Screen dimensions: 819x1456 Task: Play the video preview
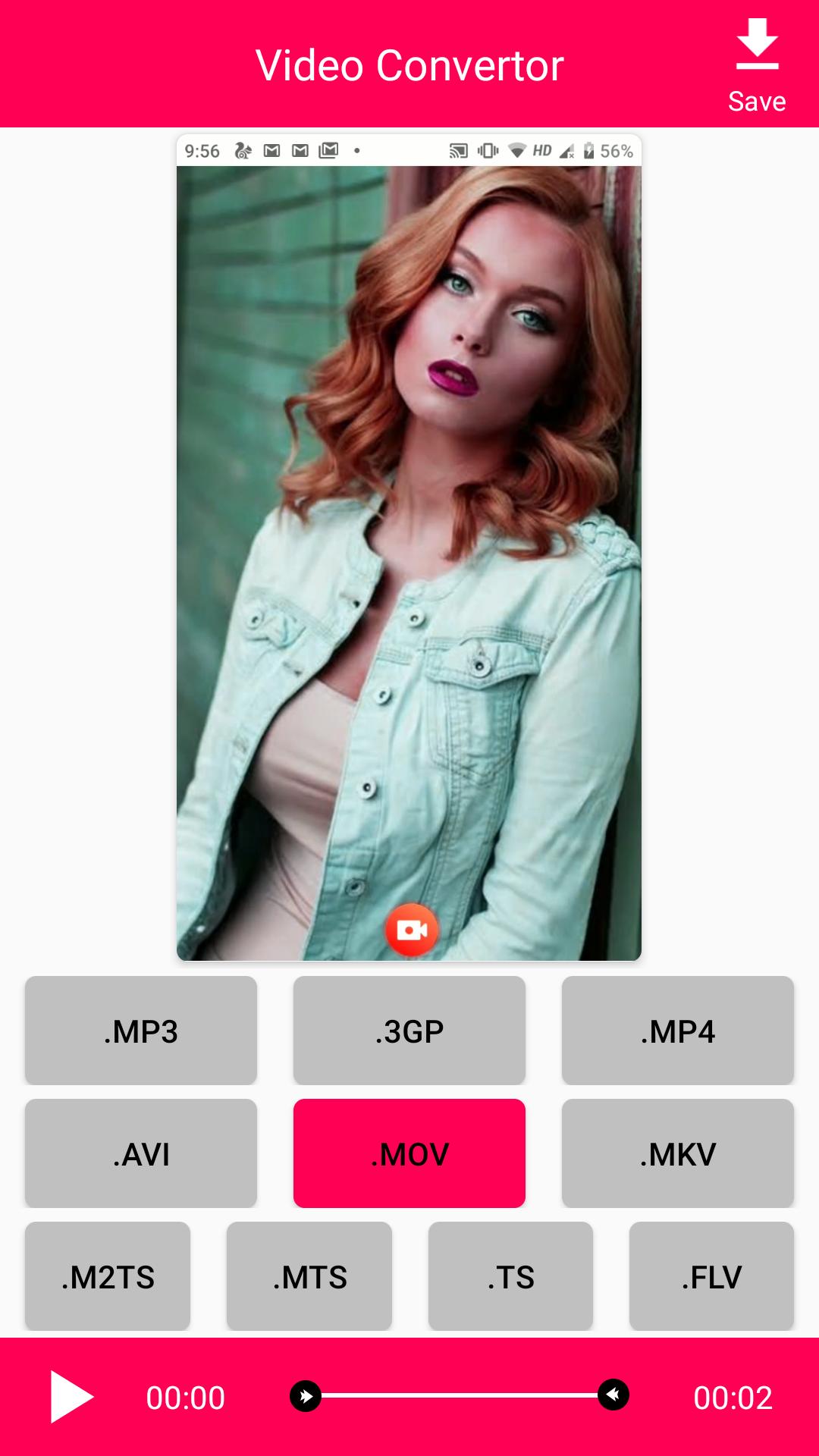point(71,1396)
